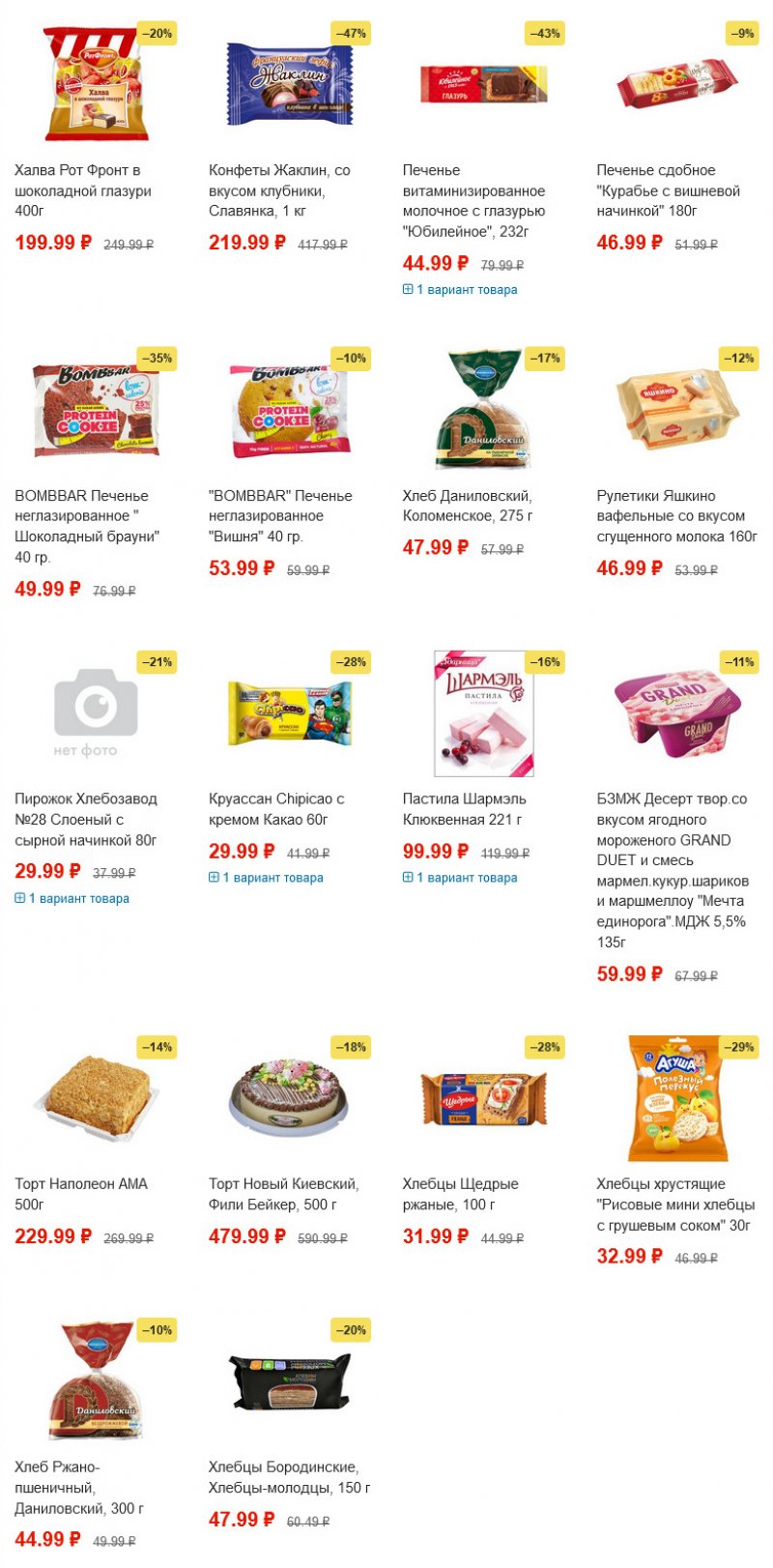Open Пирожок Хлебозавод №28 Слоеный card

[x=85, y=820]
